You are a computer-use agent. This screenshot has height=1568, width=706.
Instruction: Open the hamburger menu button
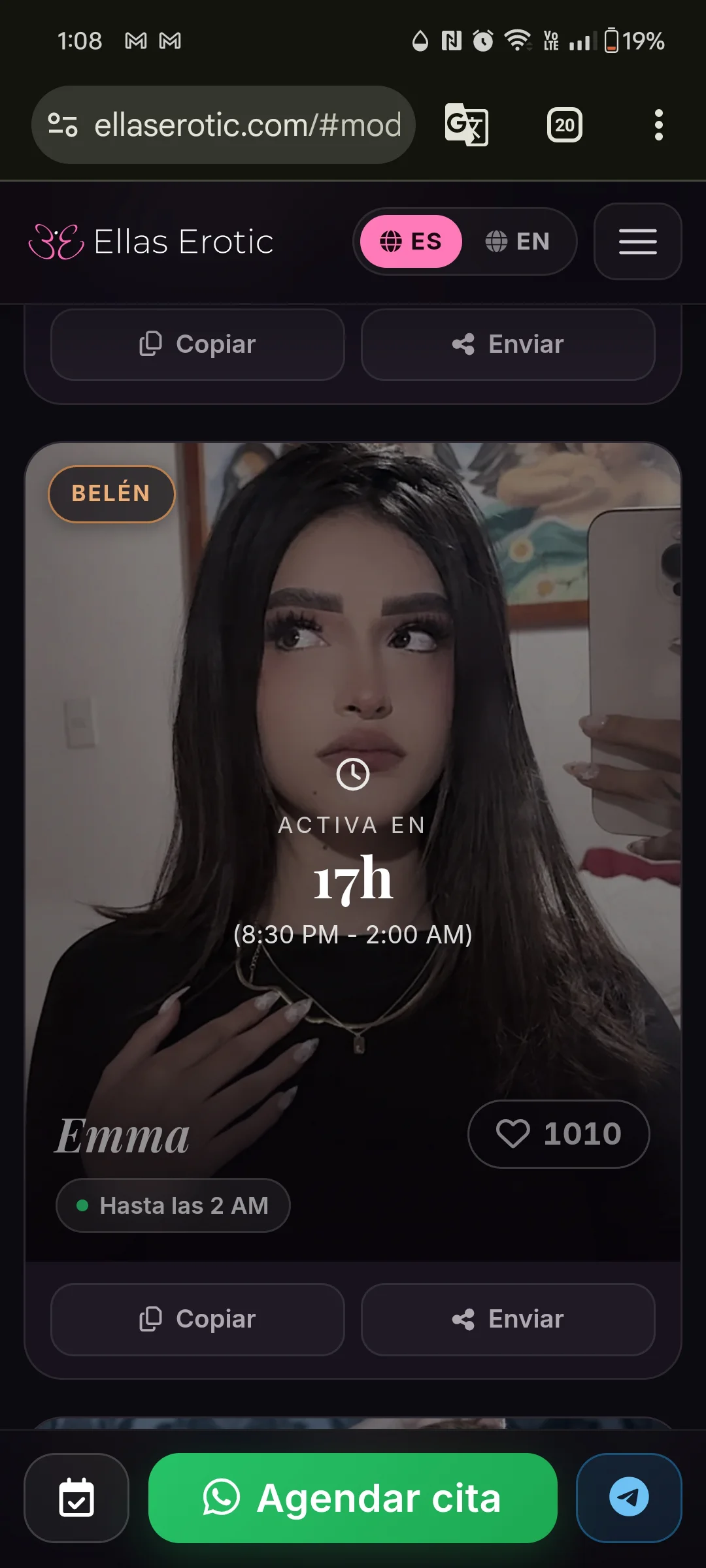pyautogui.click(x=638, y=241)
